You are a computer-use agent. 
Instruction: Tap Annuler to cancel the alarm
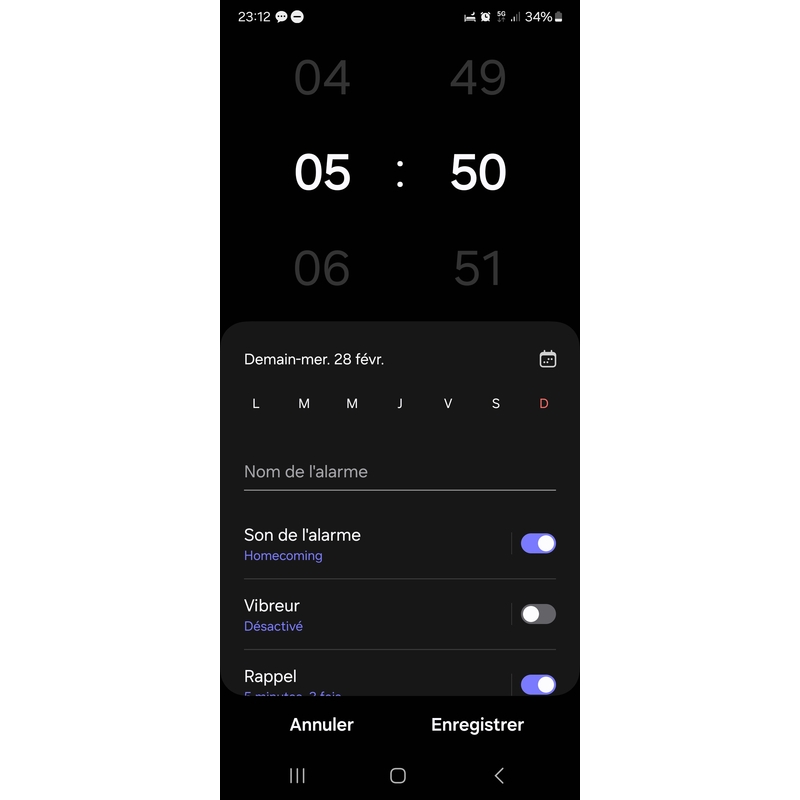(322, 725)
